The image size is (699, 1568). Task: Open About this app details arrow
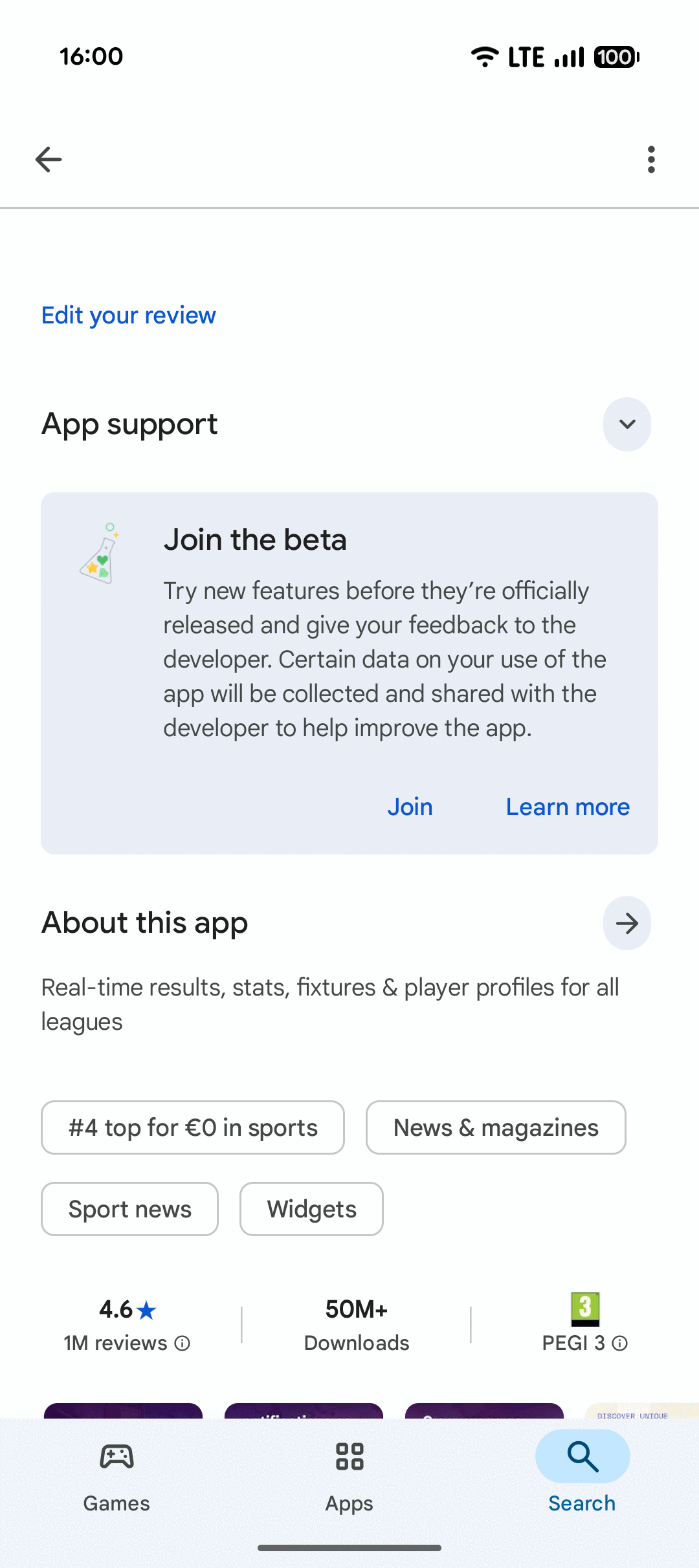point(627,923)
